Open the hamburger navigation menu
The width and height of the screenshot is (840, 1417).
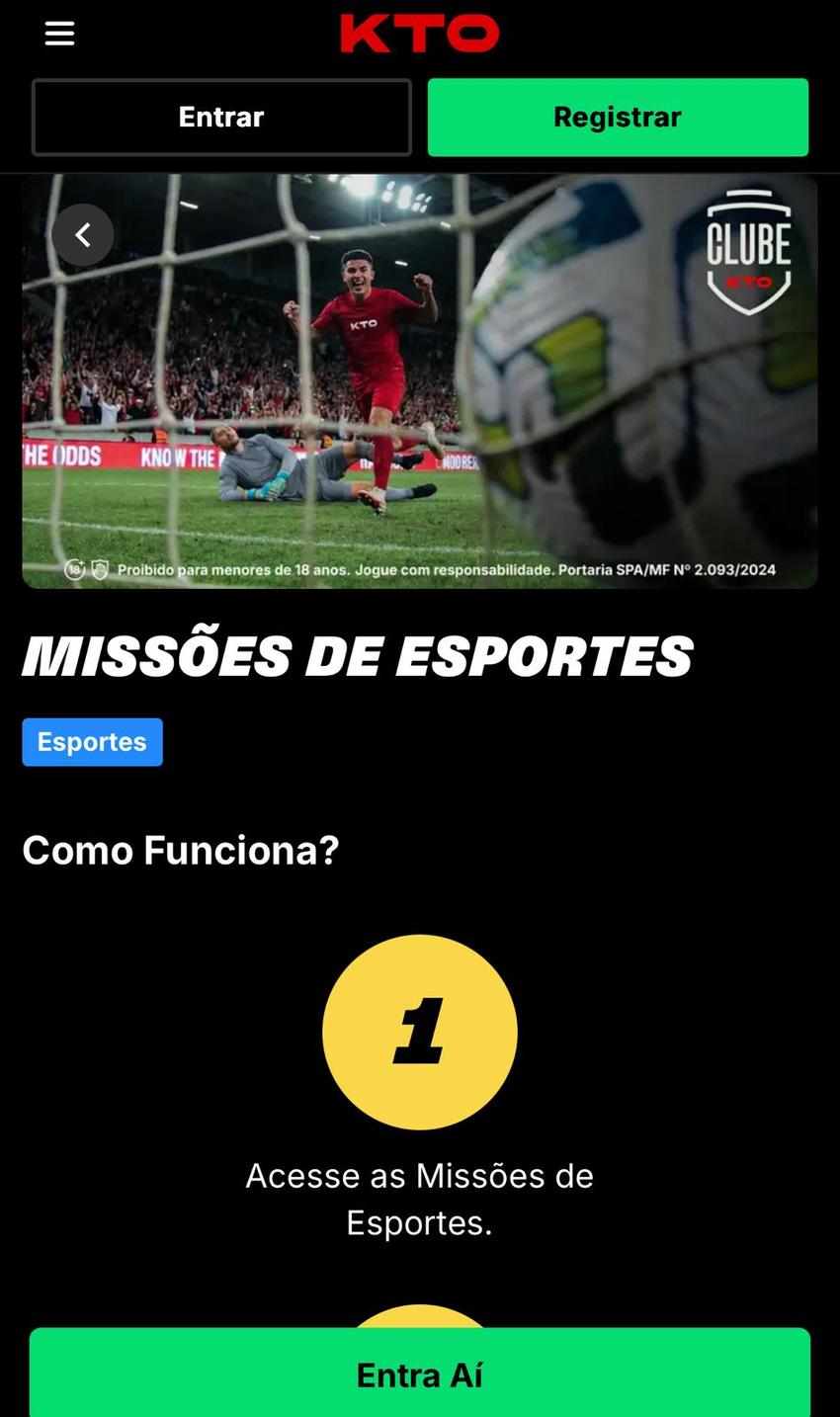[x=59, y=32]
